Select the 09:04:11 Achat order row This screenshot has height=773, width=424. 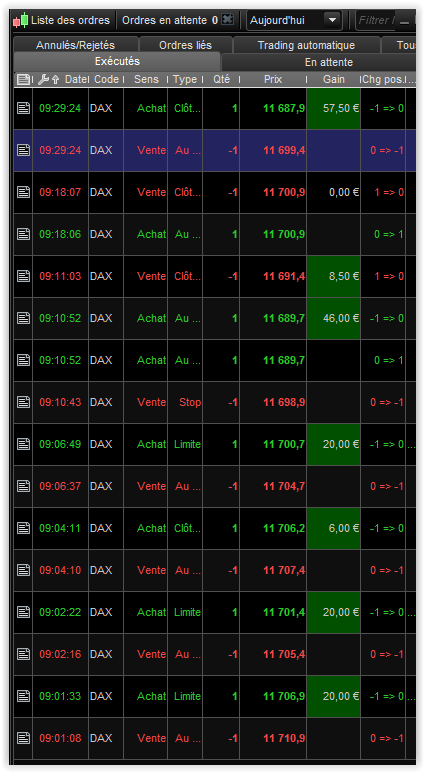coord(214,528)
